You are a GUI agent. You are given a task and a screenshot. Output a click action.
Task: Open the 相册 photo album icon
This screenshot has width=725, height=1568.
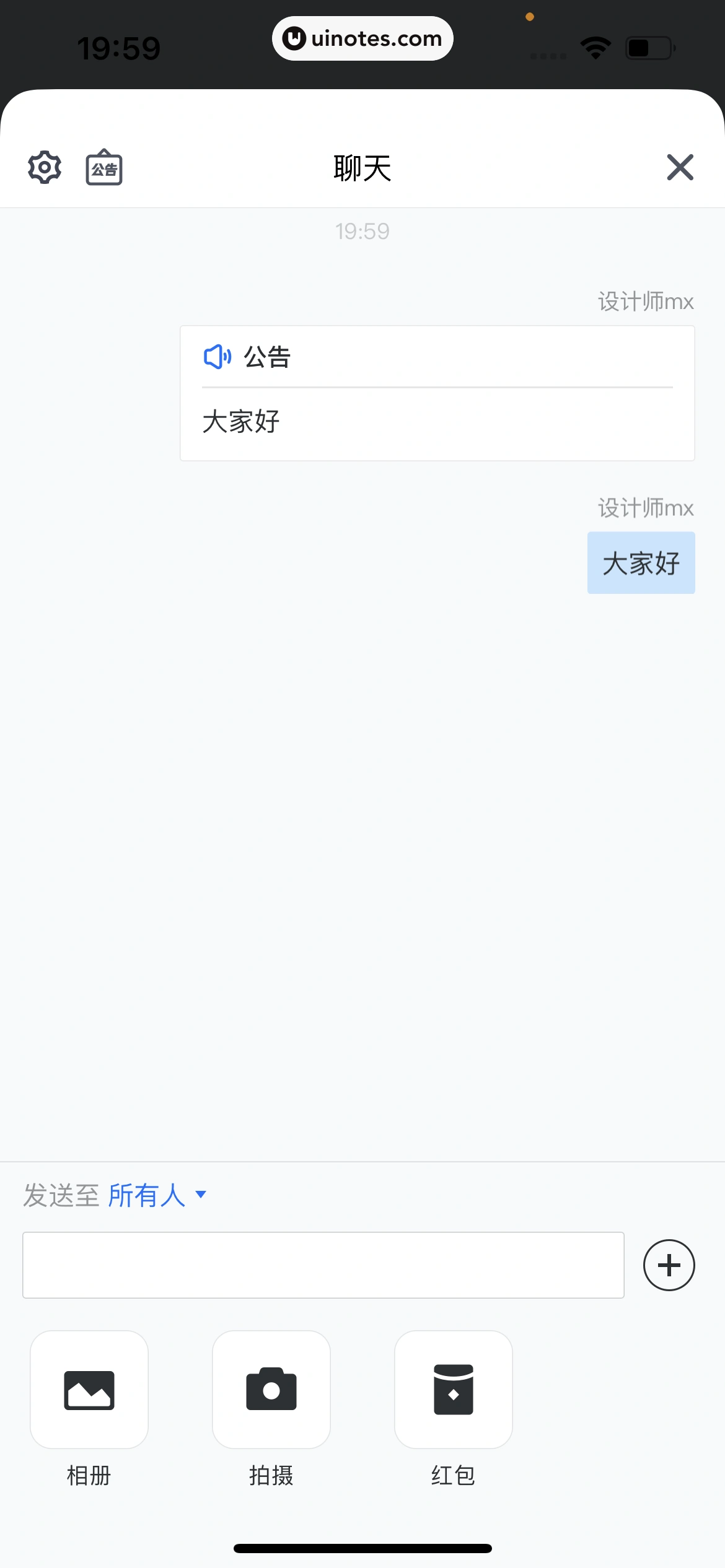[x=89, y=1389]
